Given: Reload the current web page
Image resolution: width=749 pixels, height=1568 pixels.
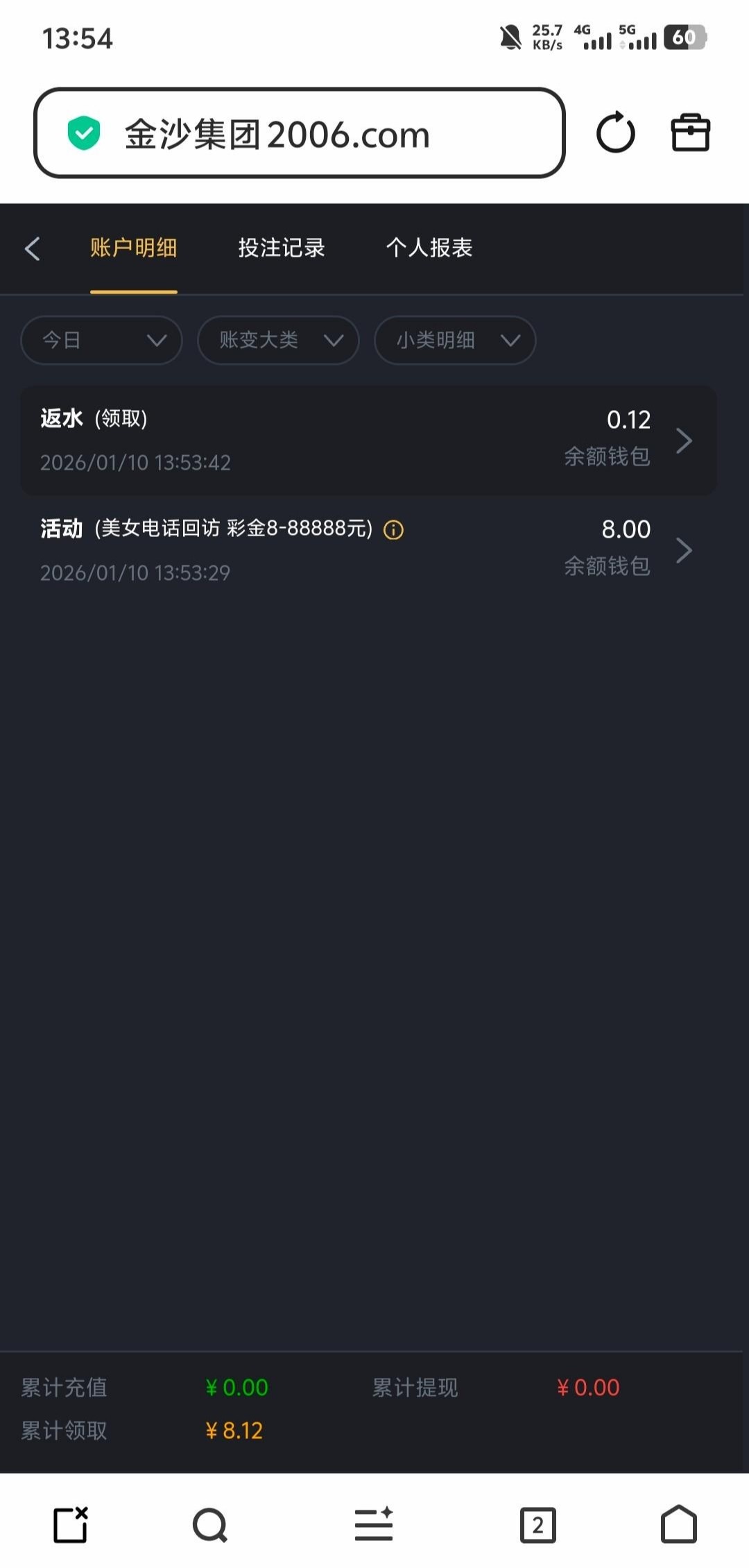Looking at the screenshot, I should [x=615, y=133].
